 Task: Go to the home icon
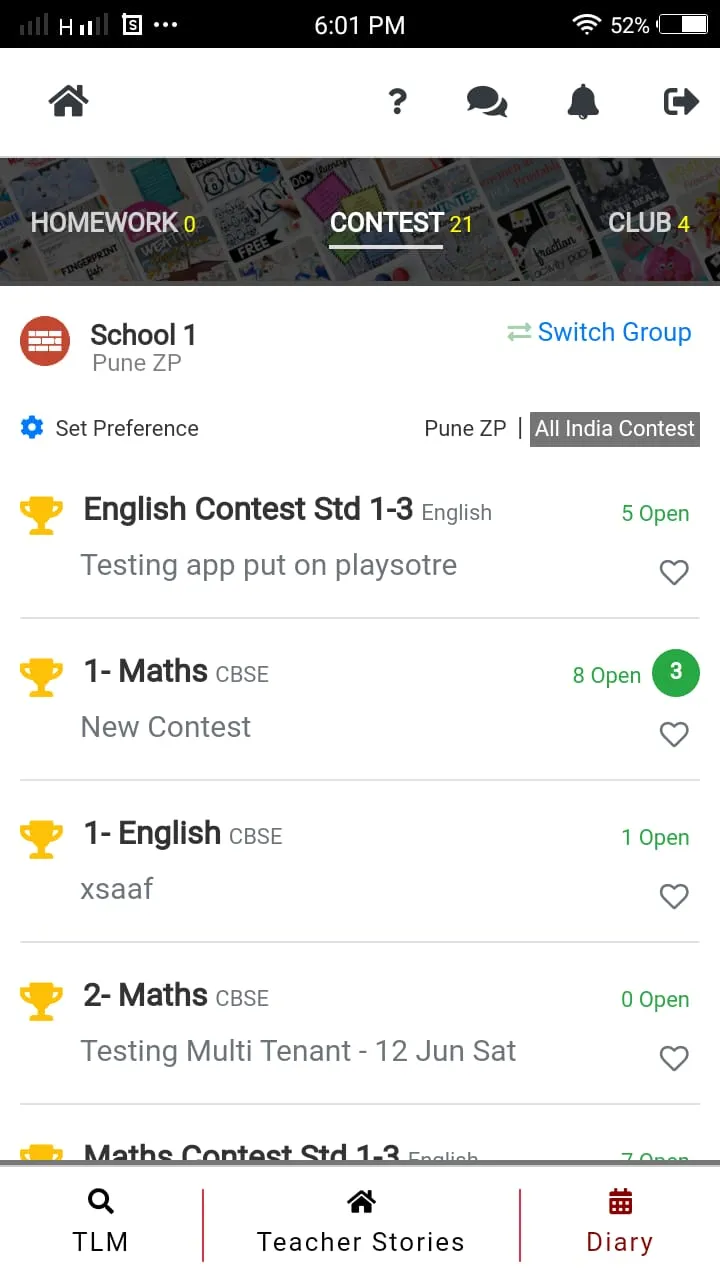(x=68, y=101)
